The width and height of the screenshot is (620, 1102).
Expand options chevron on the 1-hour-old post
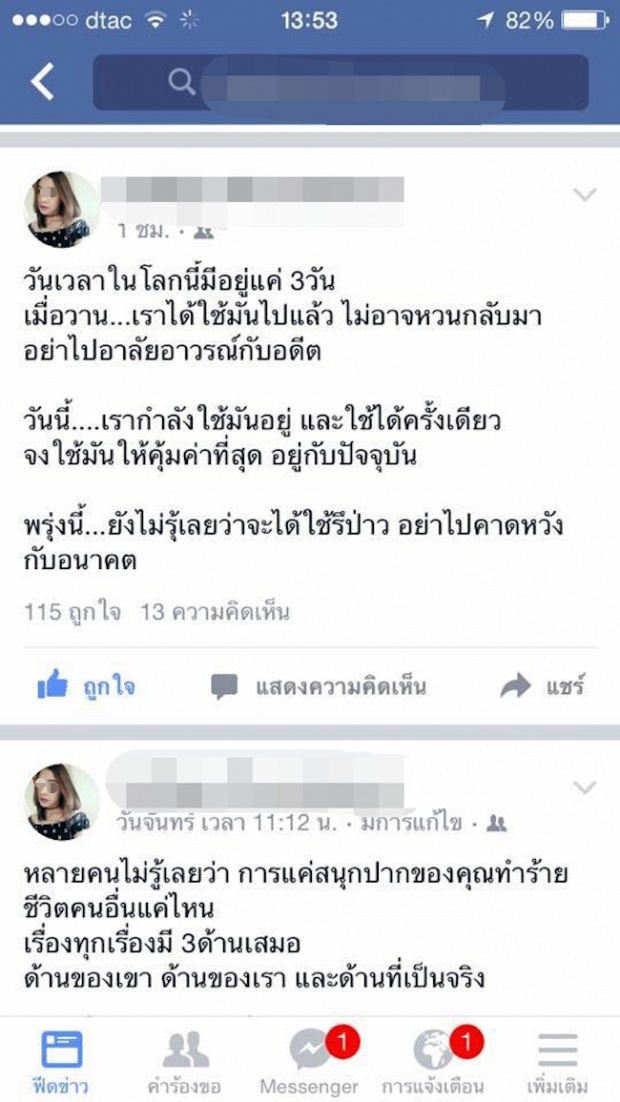pos(583,195)
